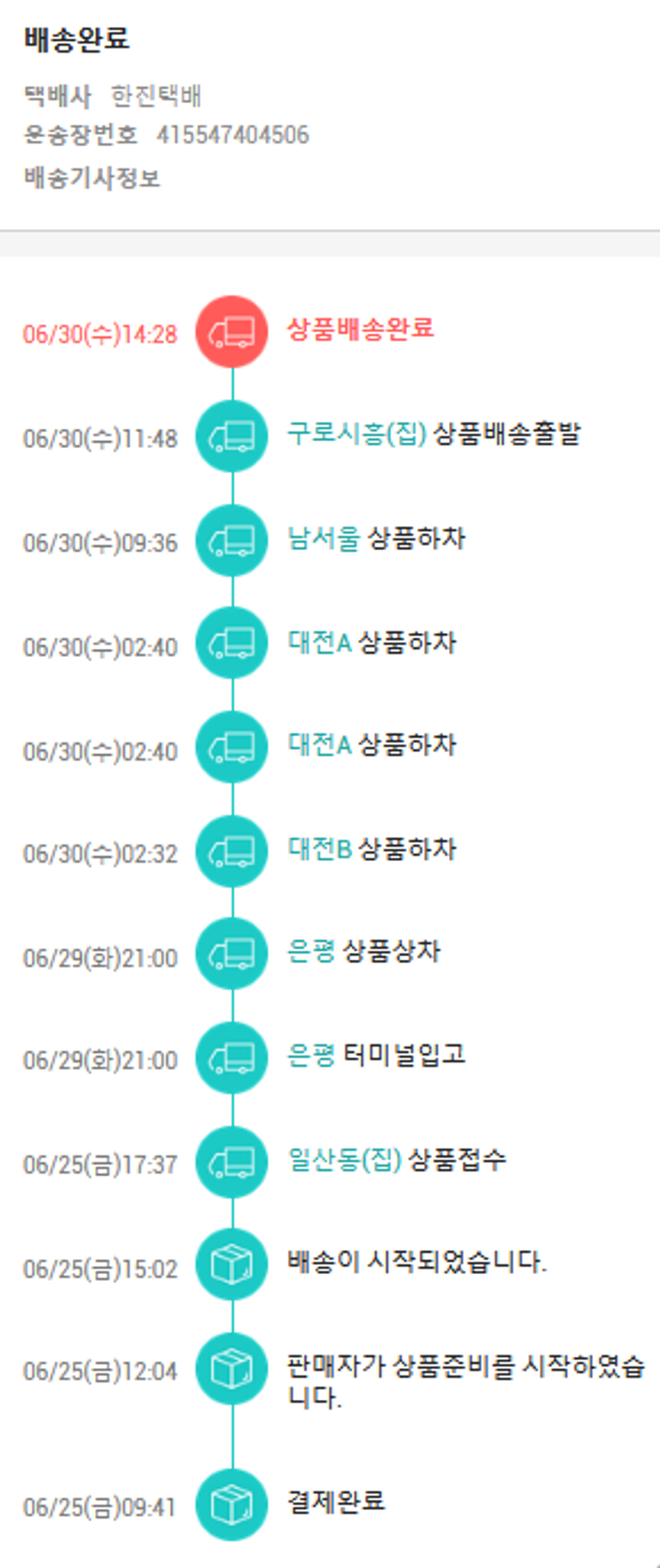Open the 일산동(집) branch link
This screenshot has height=1568, width=660.
[345, 1159]
